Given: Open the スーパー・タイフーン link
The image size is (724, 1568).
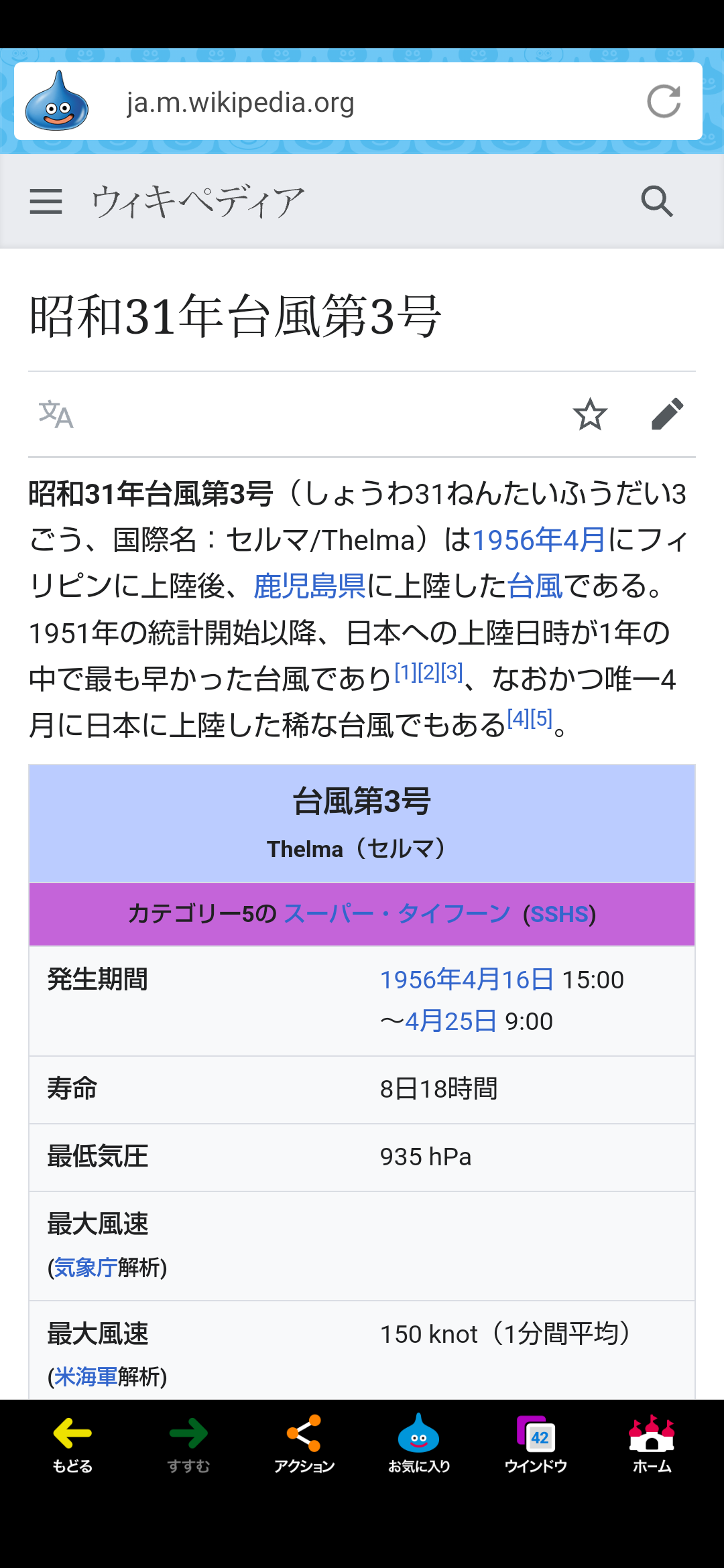Looking at the screenshot, I should coord(397,914).
